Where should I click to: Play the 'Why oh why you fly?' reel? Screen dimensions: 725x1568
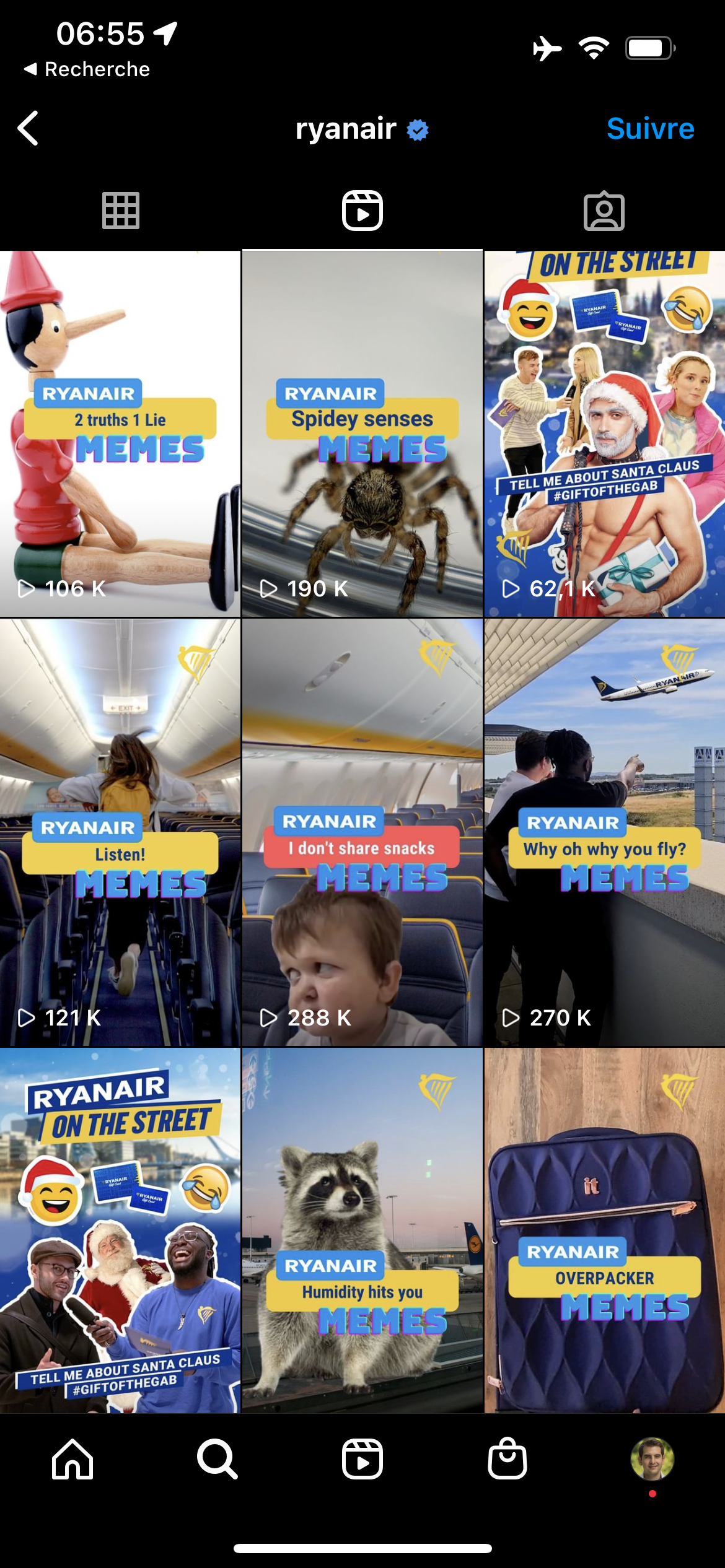point(604,833)
